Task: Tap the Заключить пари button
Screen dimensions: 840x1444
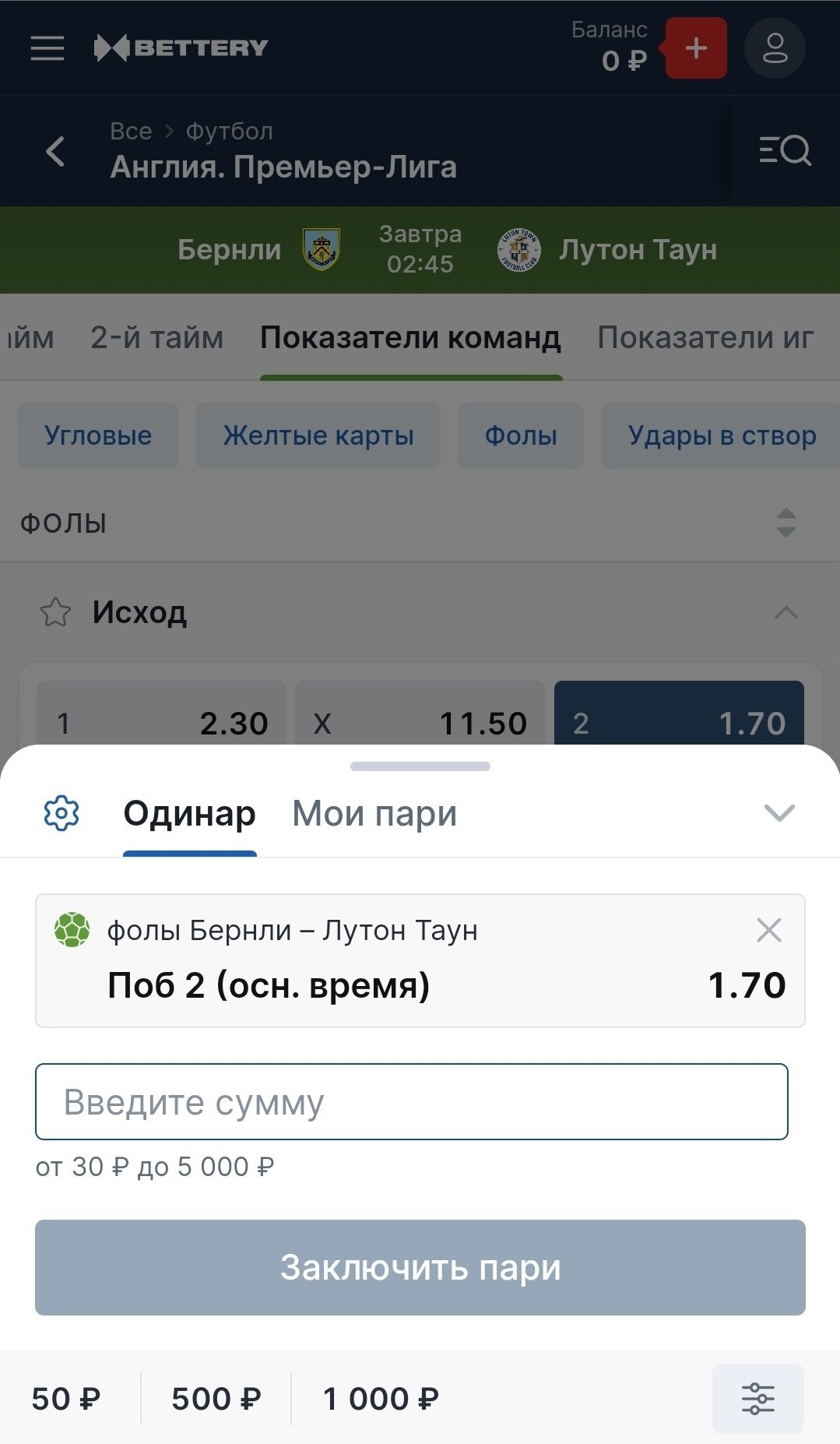Action: pyautogui.click(x=420, y=1267)
